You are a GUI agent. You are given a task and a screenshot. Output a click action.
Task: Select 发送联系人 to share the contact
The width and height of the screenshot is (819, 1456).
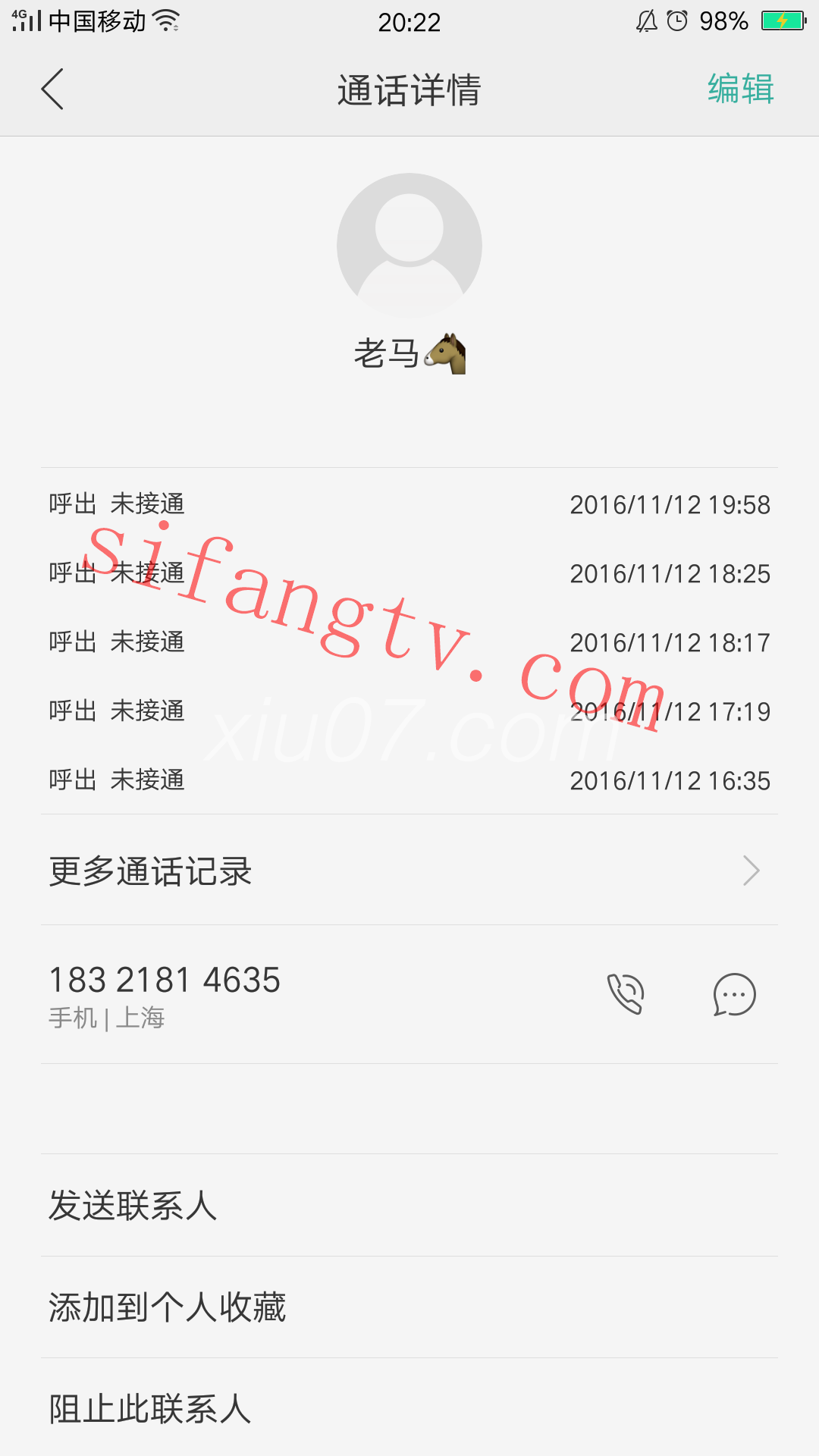[409, 1206]
